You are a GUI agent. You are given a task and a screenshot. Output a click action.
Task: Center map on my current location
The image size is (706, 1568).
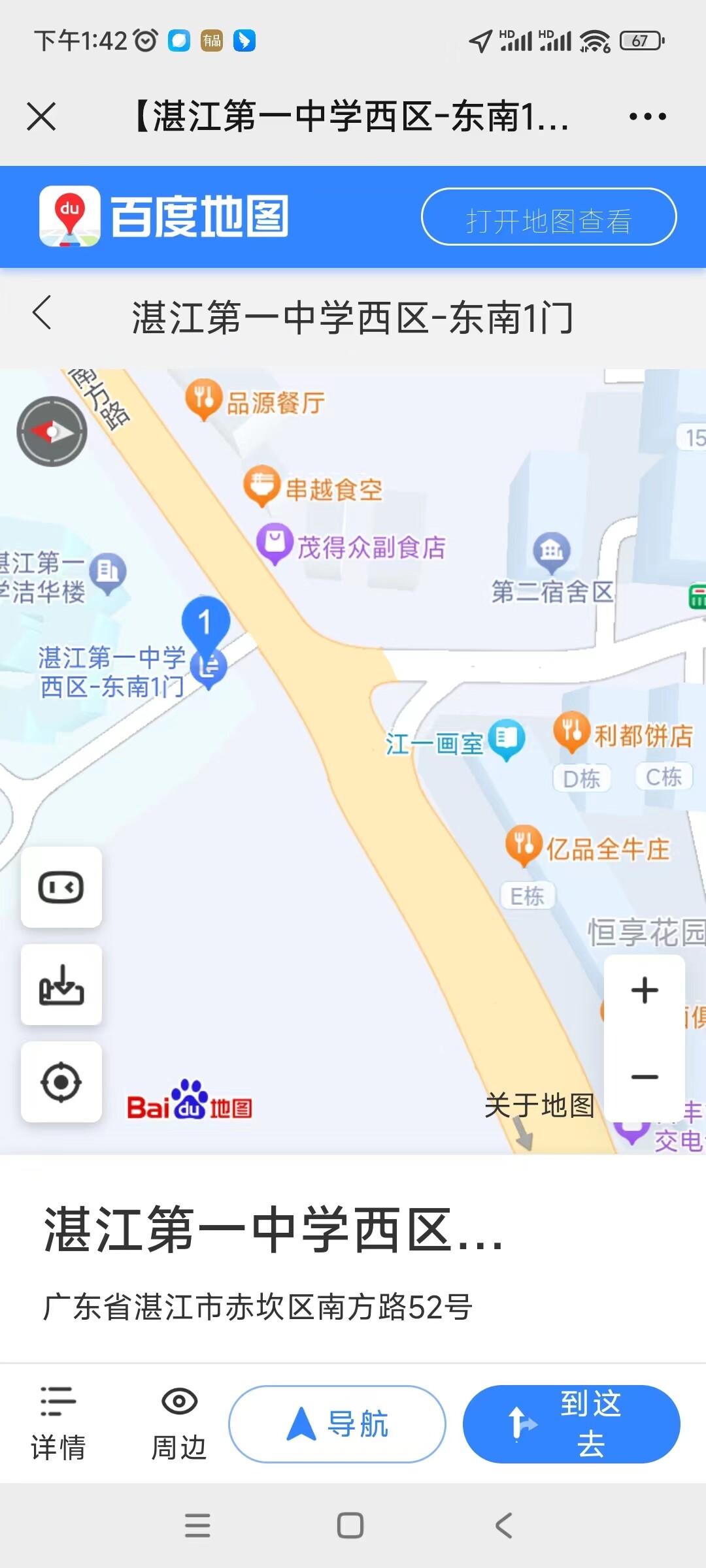click(61, 1082)
